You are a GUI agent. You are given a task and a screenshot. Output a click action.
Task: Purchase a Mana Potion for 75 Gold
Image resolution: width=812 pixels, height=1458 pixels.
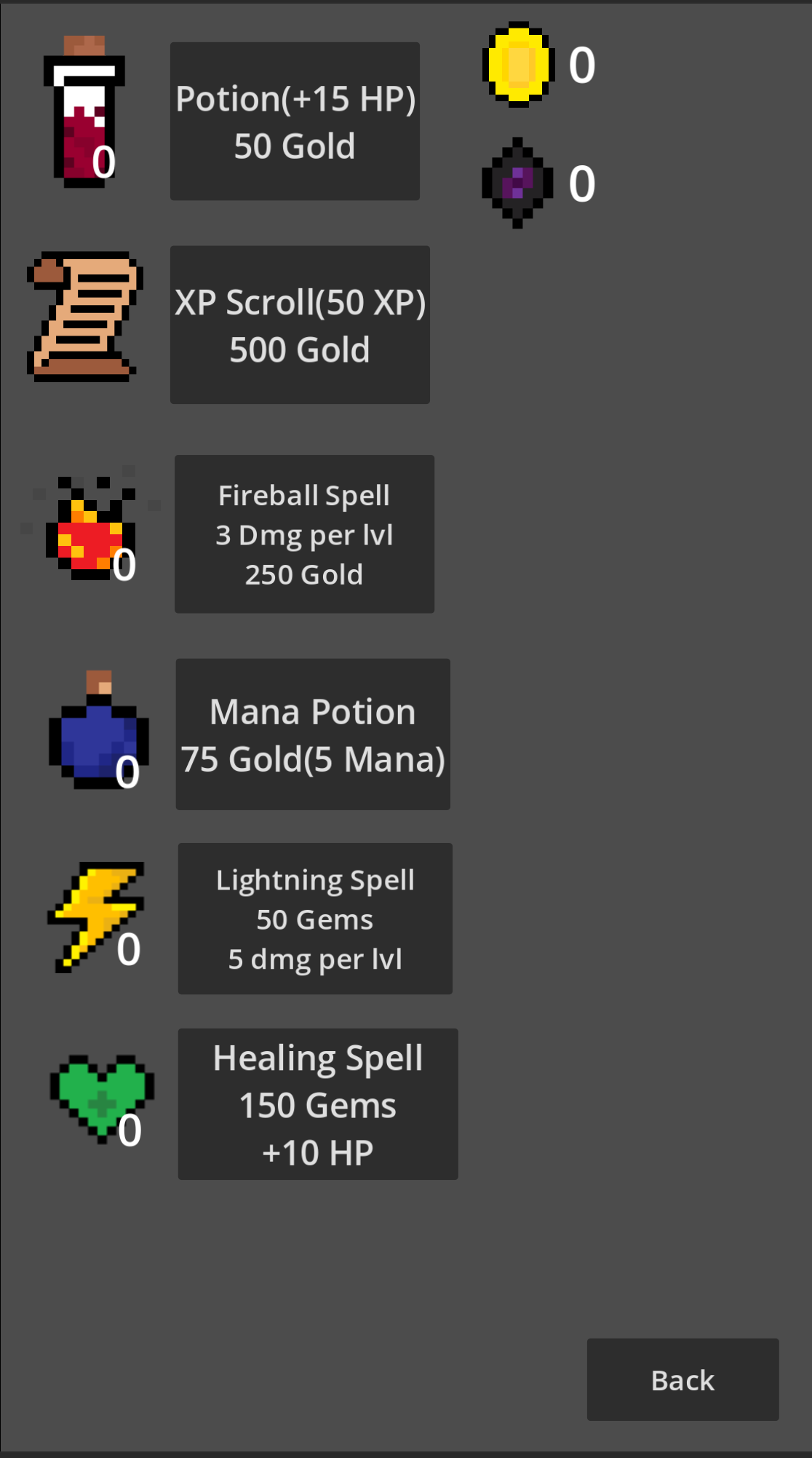(x=313, y=734)
